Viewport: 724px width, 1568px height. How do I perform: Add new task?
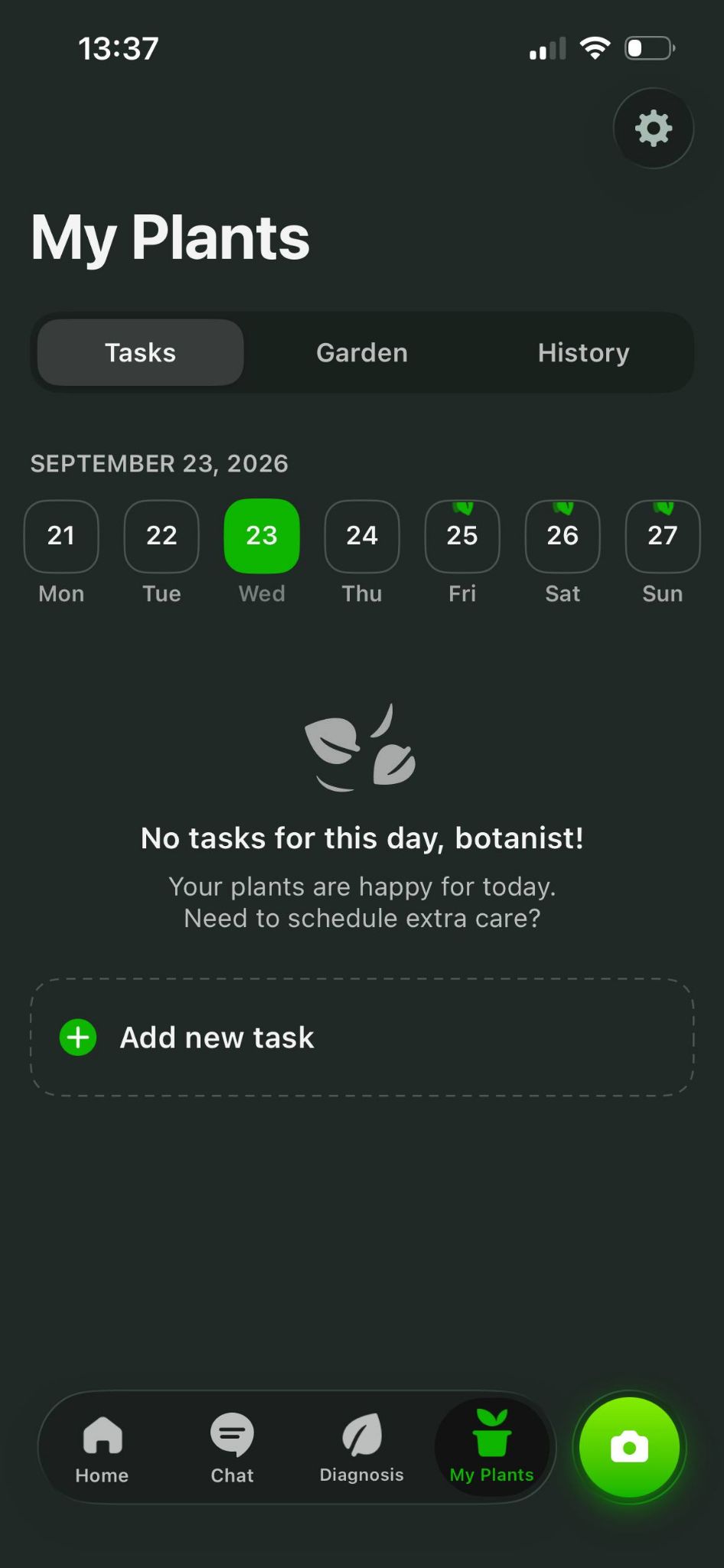coord(362,1037)
